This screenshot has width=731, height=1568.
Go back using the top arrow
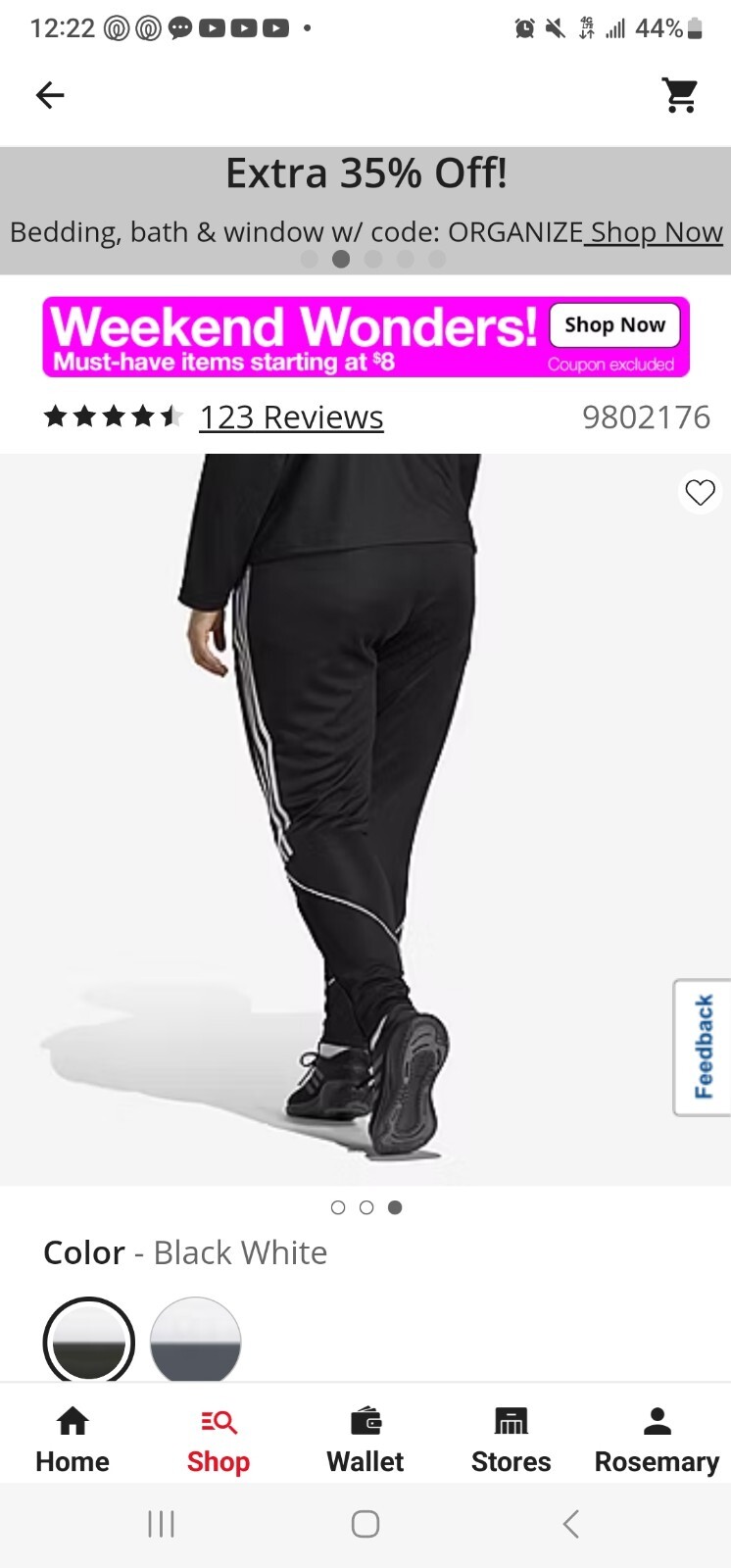[50, 95]
